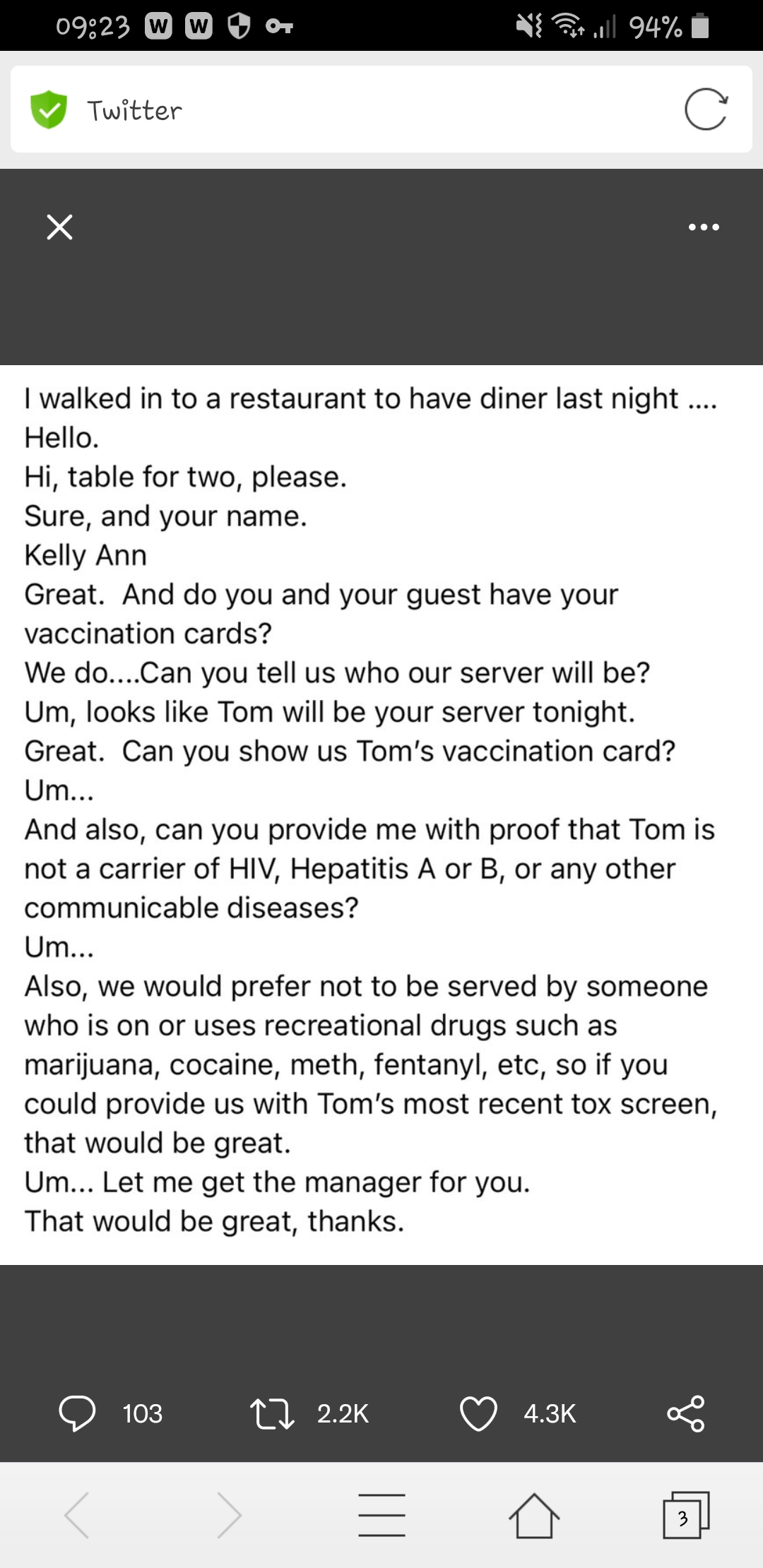Open the green shield site security info

(x=49, y=109)
